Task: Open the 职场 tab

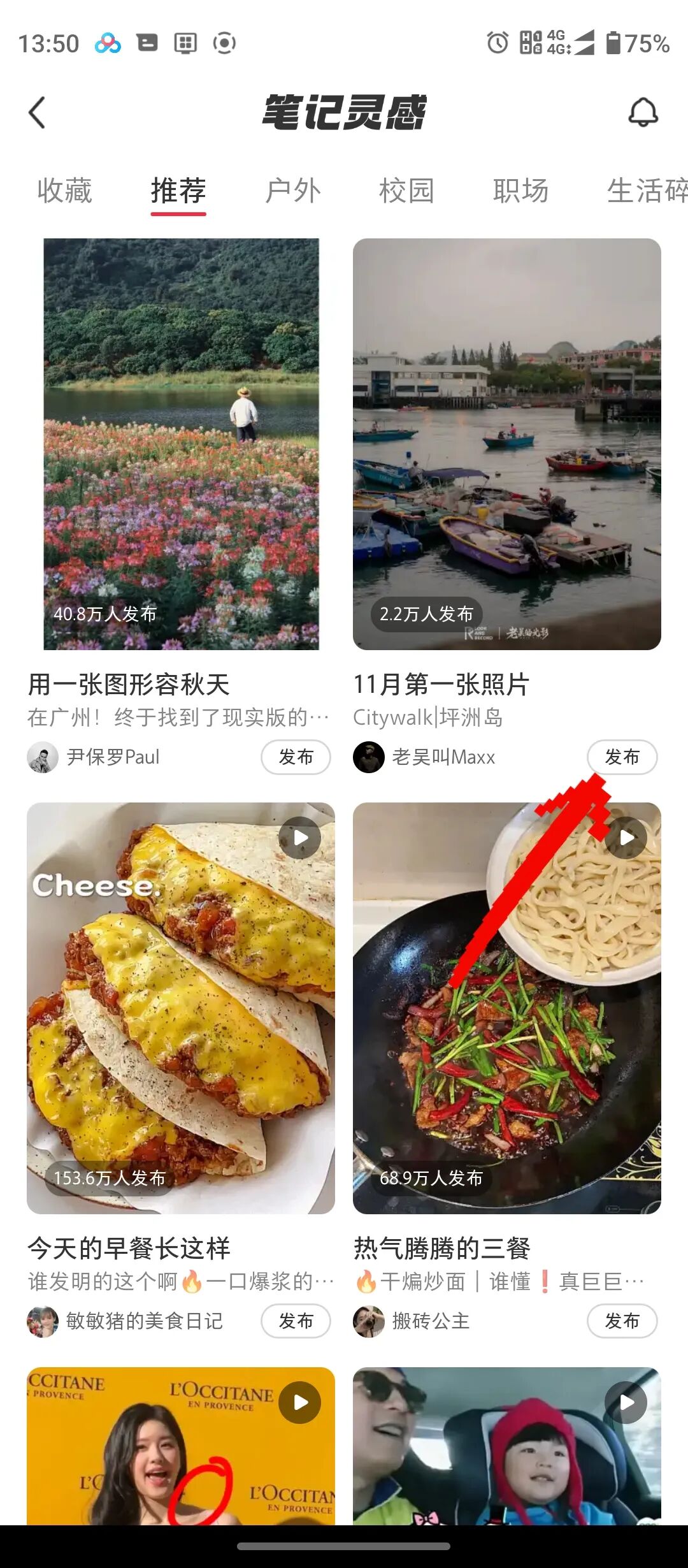Action: pos(520,191)
